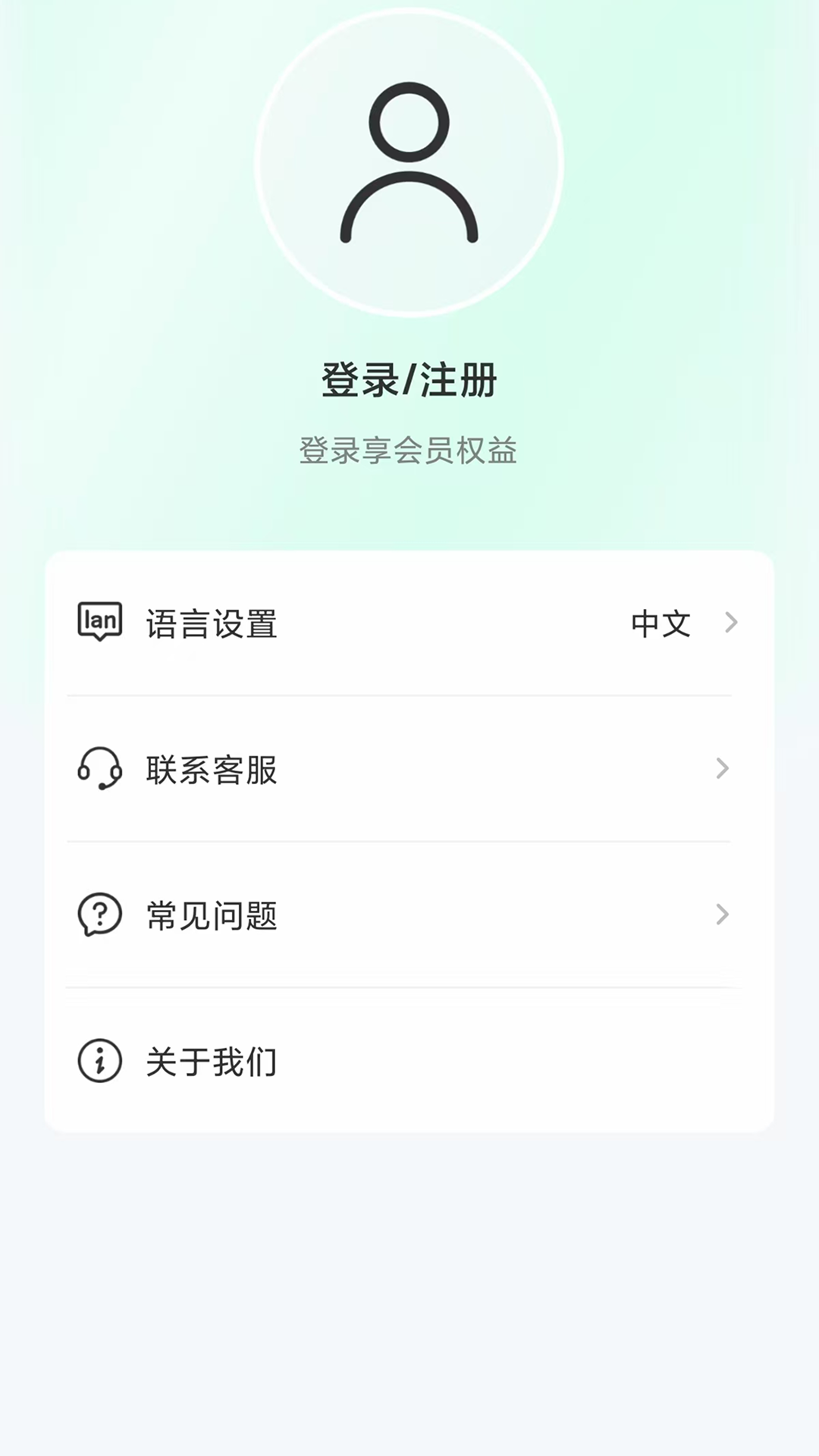Select the 语言设置 menu row
The image size is (819, 1456).
409,623
